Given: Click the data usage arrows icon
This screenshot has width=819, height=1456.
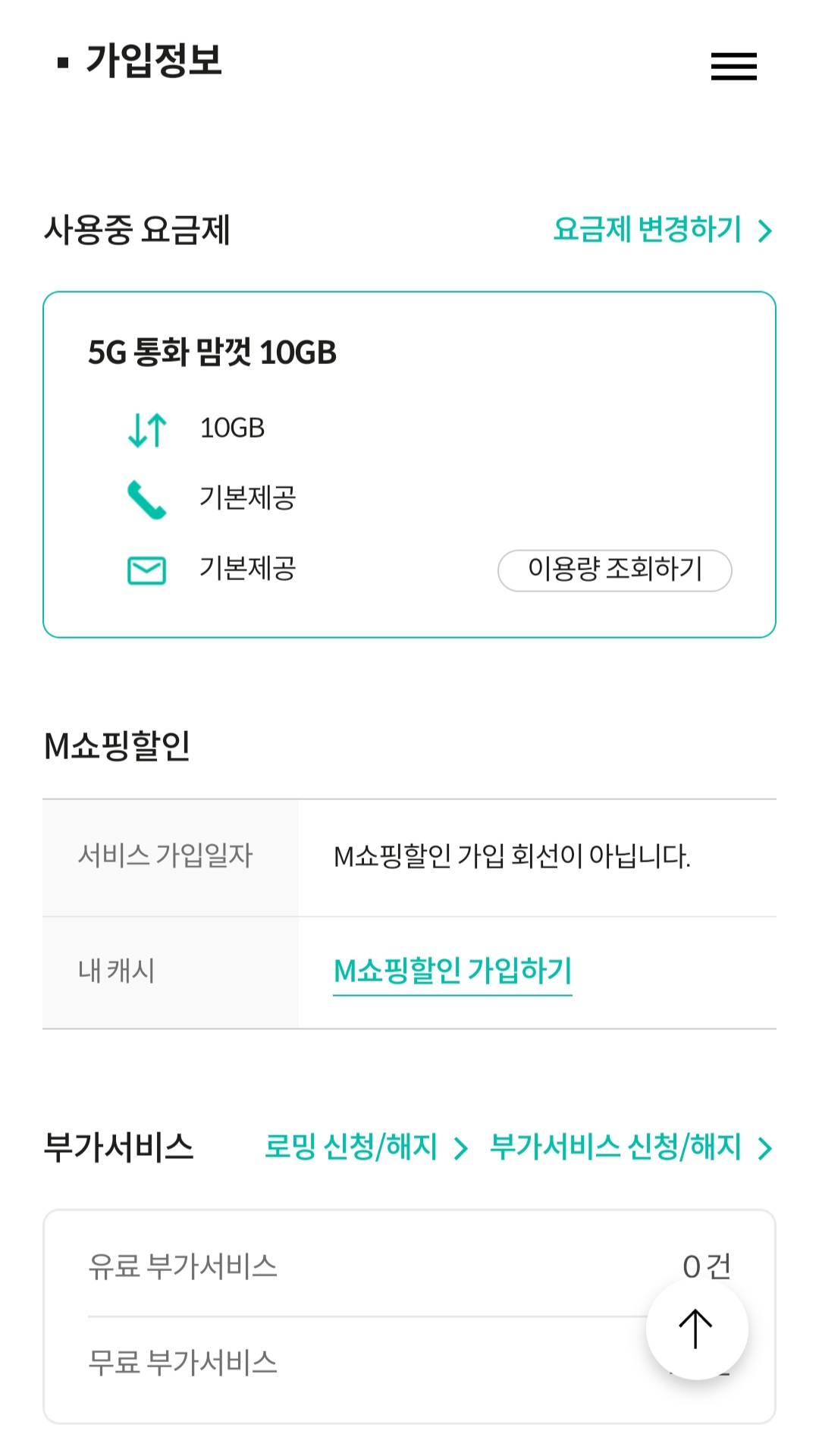Looking at the screenshot, I should pos(146,428).
